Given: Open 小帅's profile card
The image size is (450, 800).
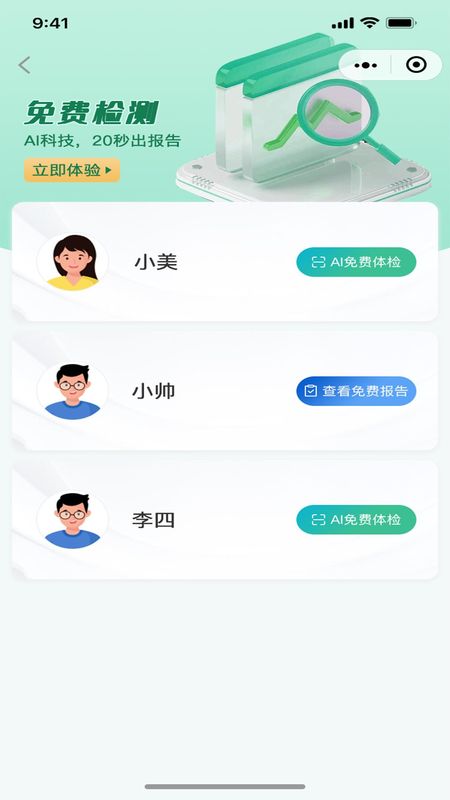Looking at the screenshot, I should [x=225, y=391].
